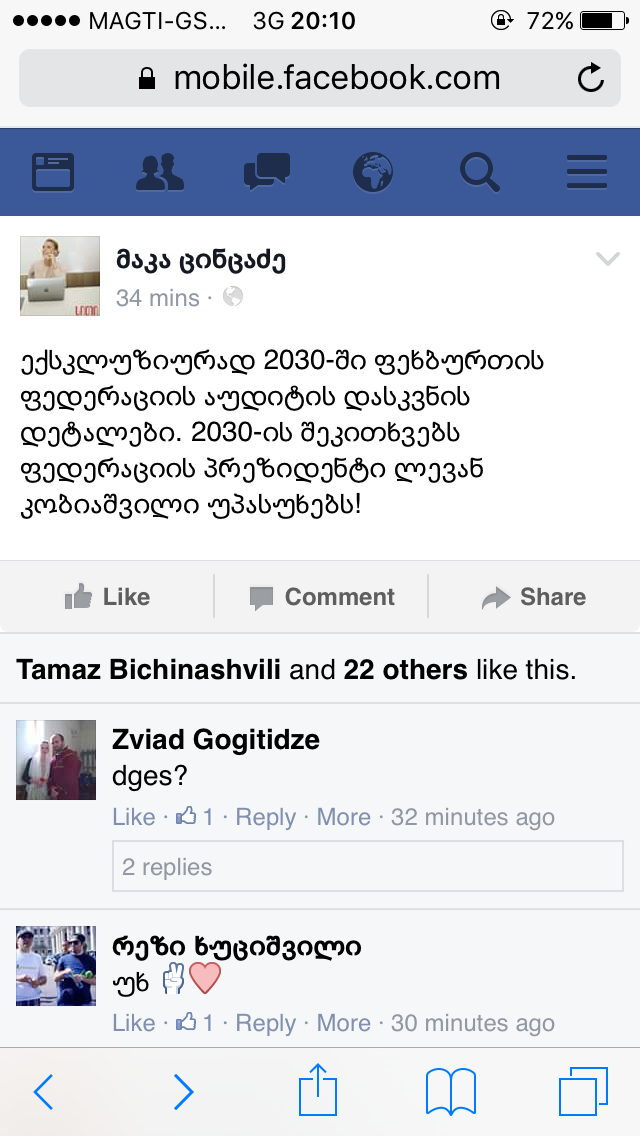Expand the post options chevron
The height and width of the screenshot is (1136, 640).
(x=607, y=260)
